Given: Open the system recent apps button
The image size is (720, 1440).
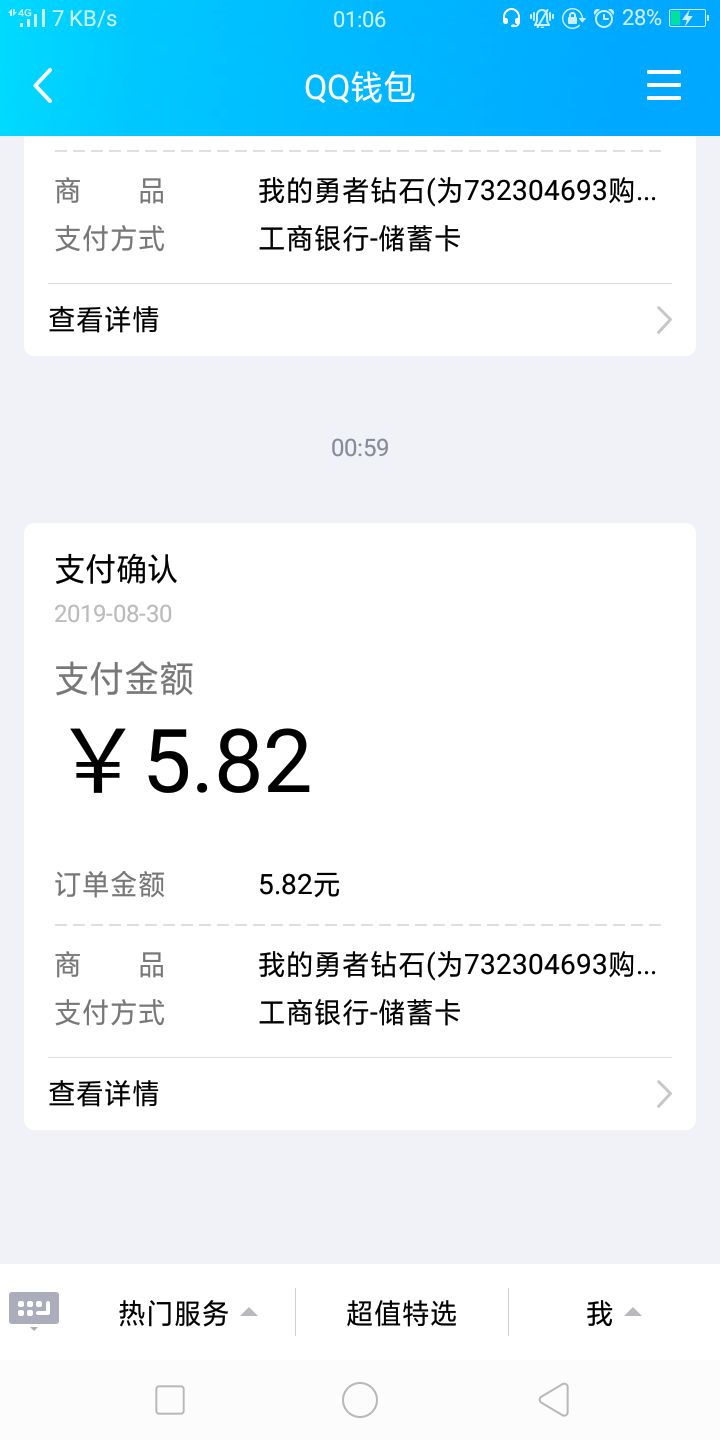Looking at the screenshot, I should (x=170, y=1400).
